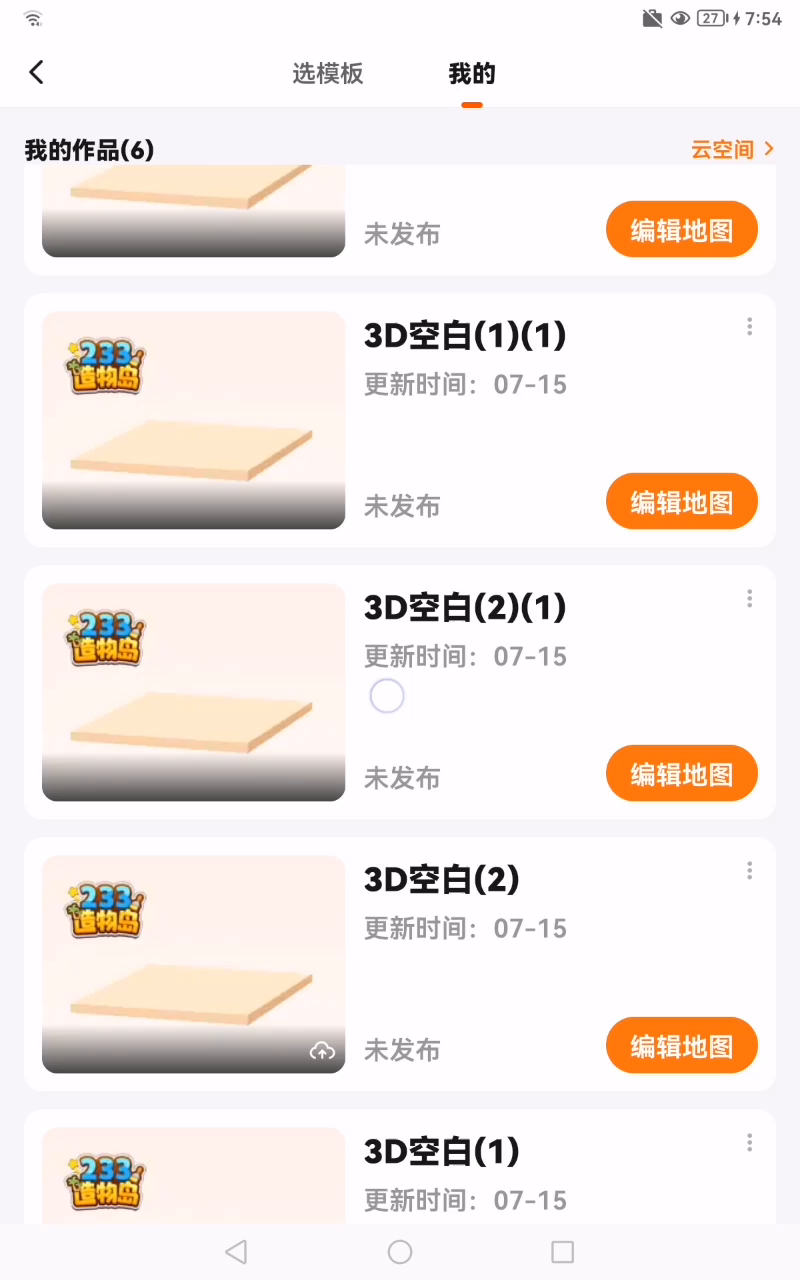Switch to the 选模板 tab

point(327,73)
